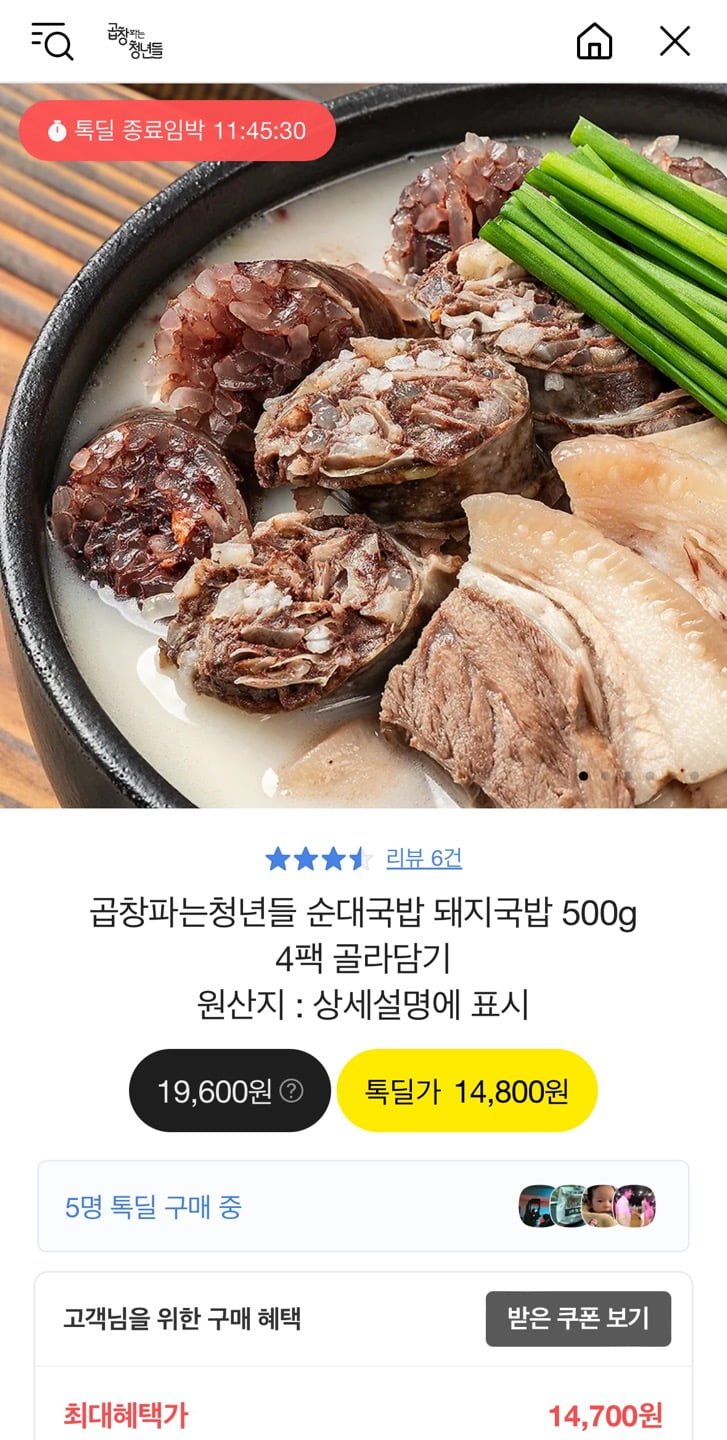Close this product page
This screenshot has width=727, height=1440.
(x=675, y=41)
